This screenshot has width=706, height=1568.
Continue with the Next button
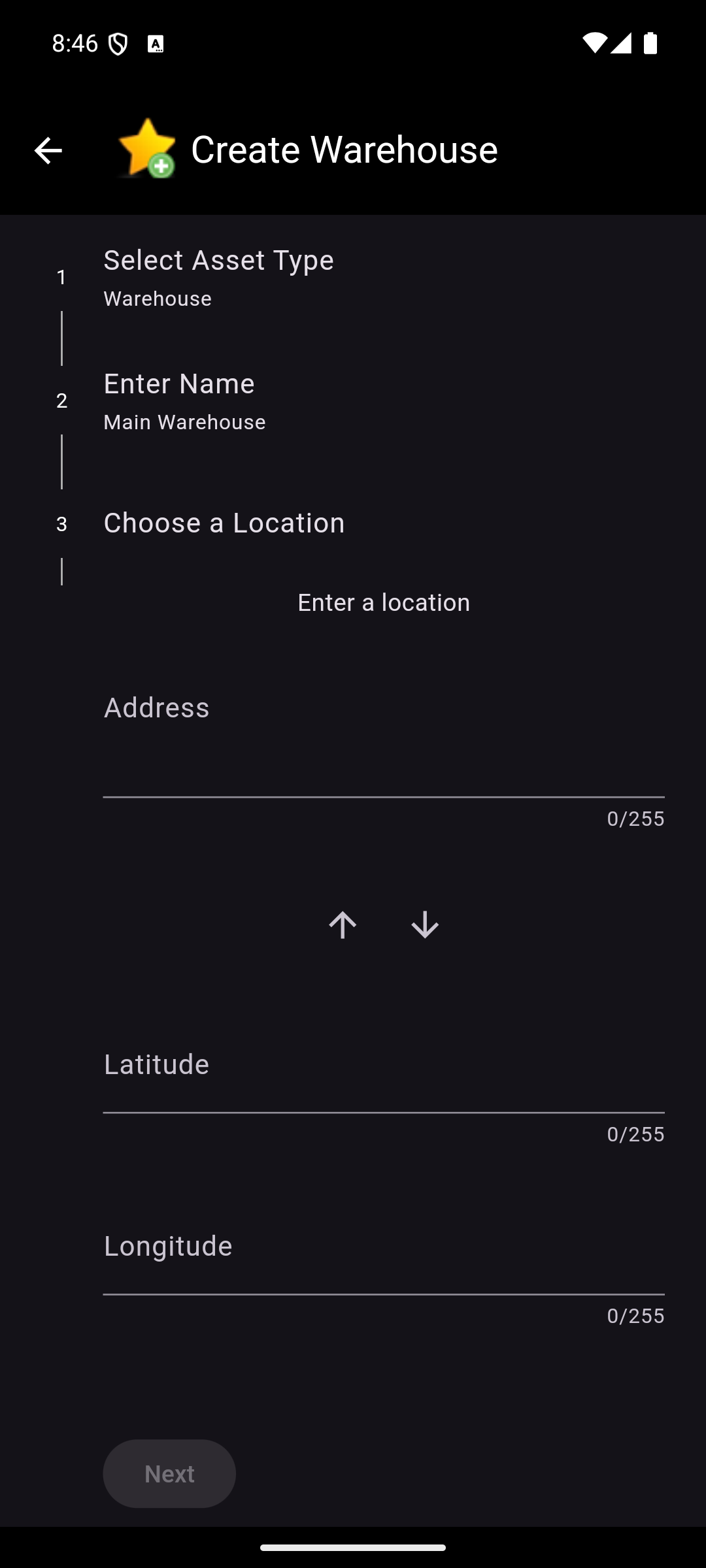[169, 1474]
